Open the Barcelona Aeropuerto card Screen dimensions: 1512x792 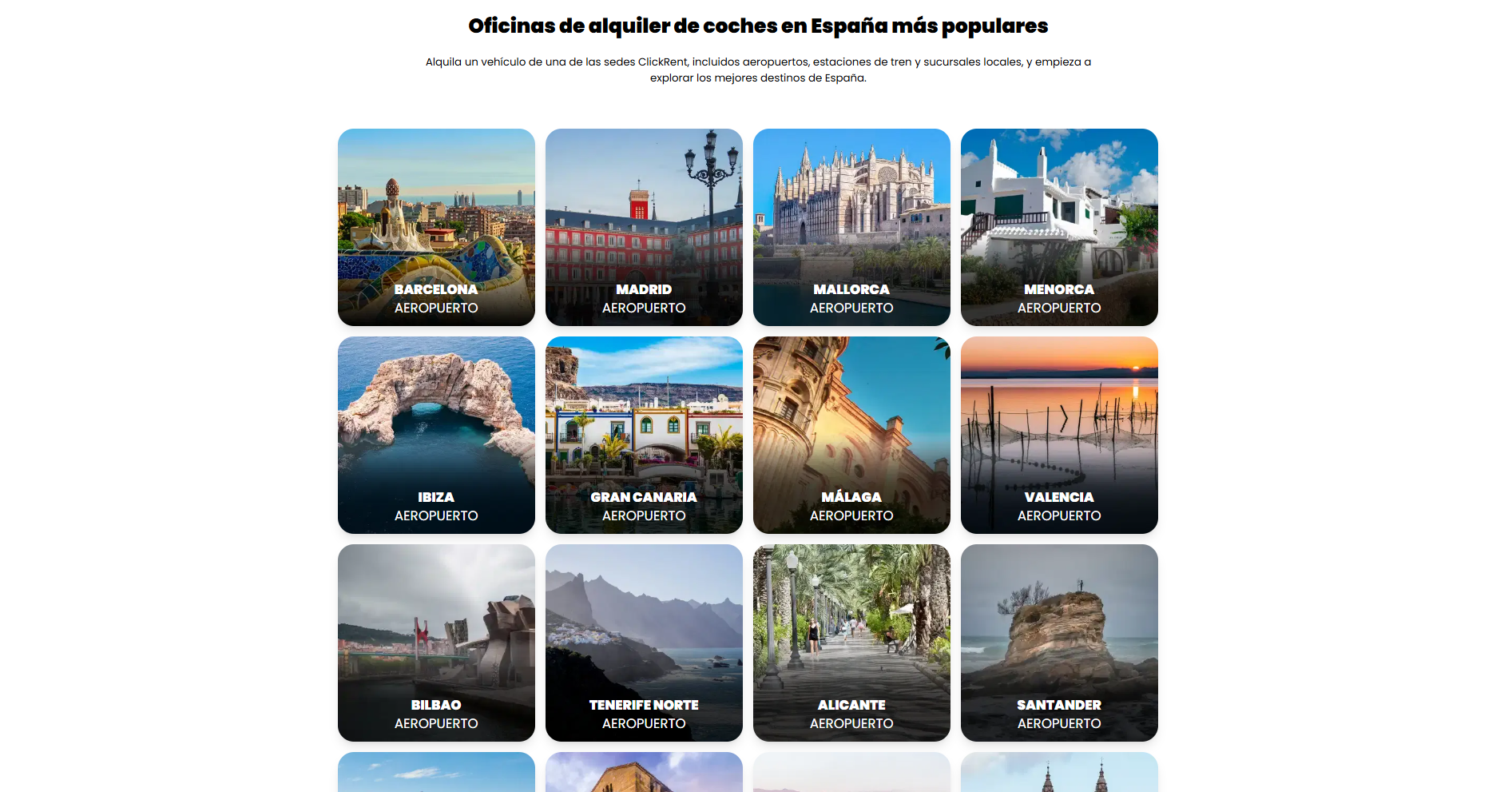(436, 227)
